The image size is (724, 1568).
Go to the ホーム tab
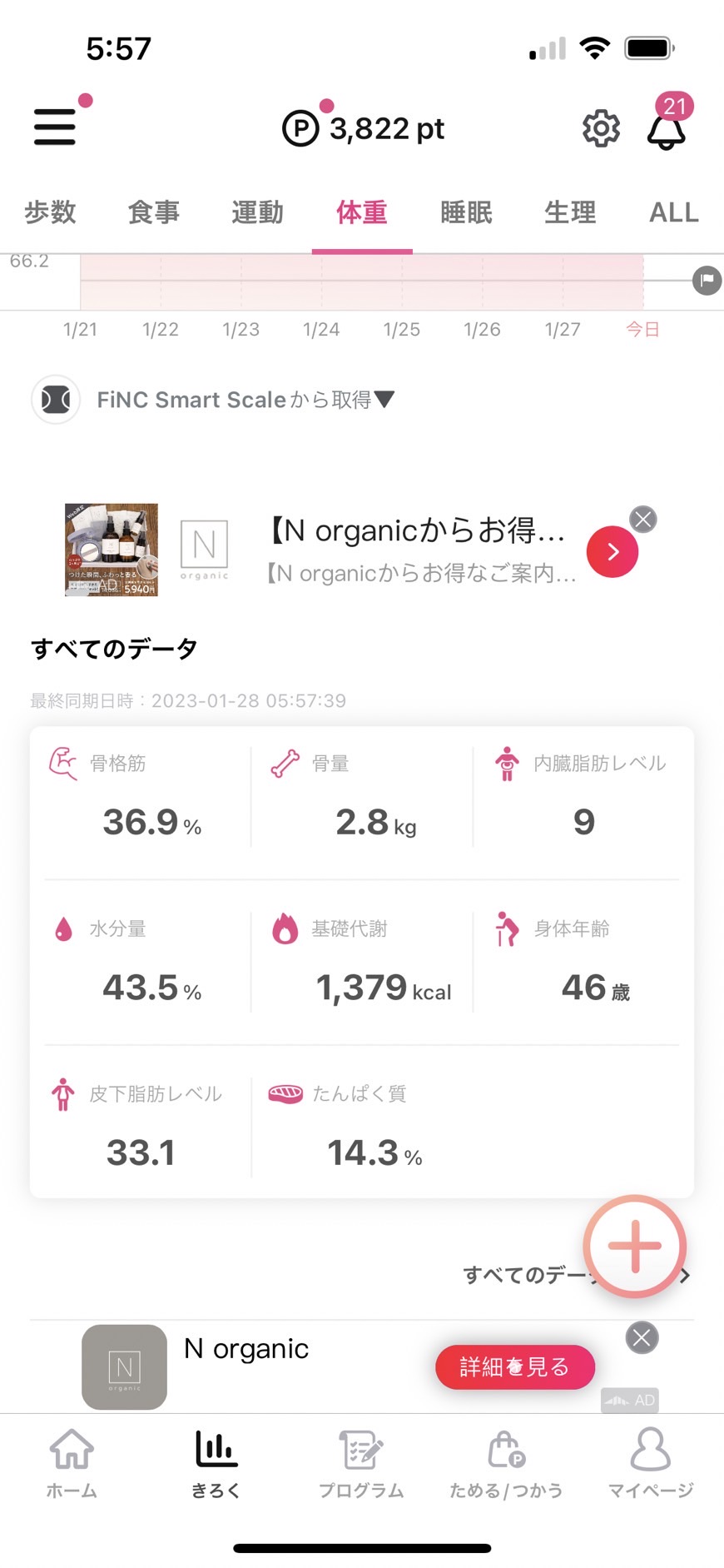72,1464
